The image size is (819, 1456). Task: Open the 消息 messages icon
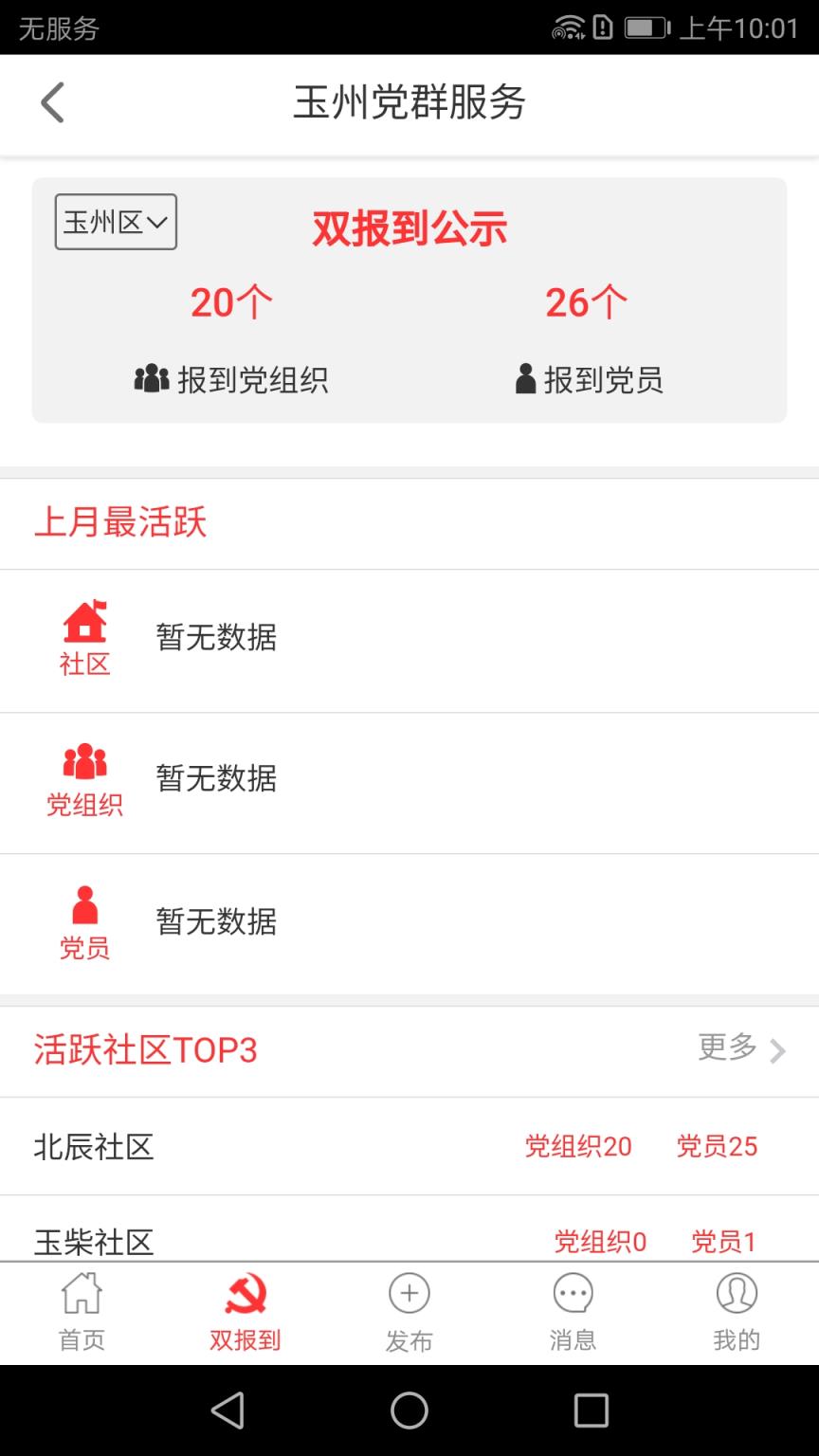[x=571, y=1292]
